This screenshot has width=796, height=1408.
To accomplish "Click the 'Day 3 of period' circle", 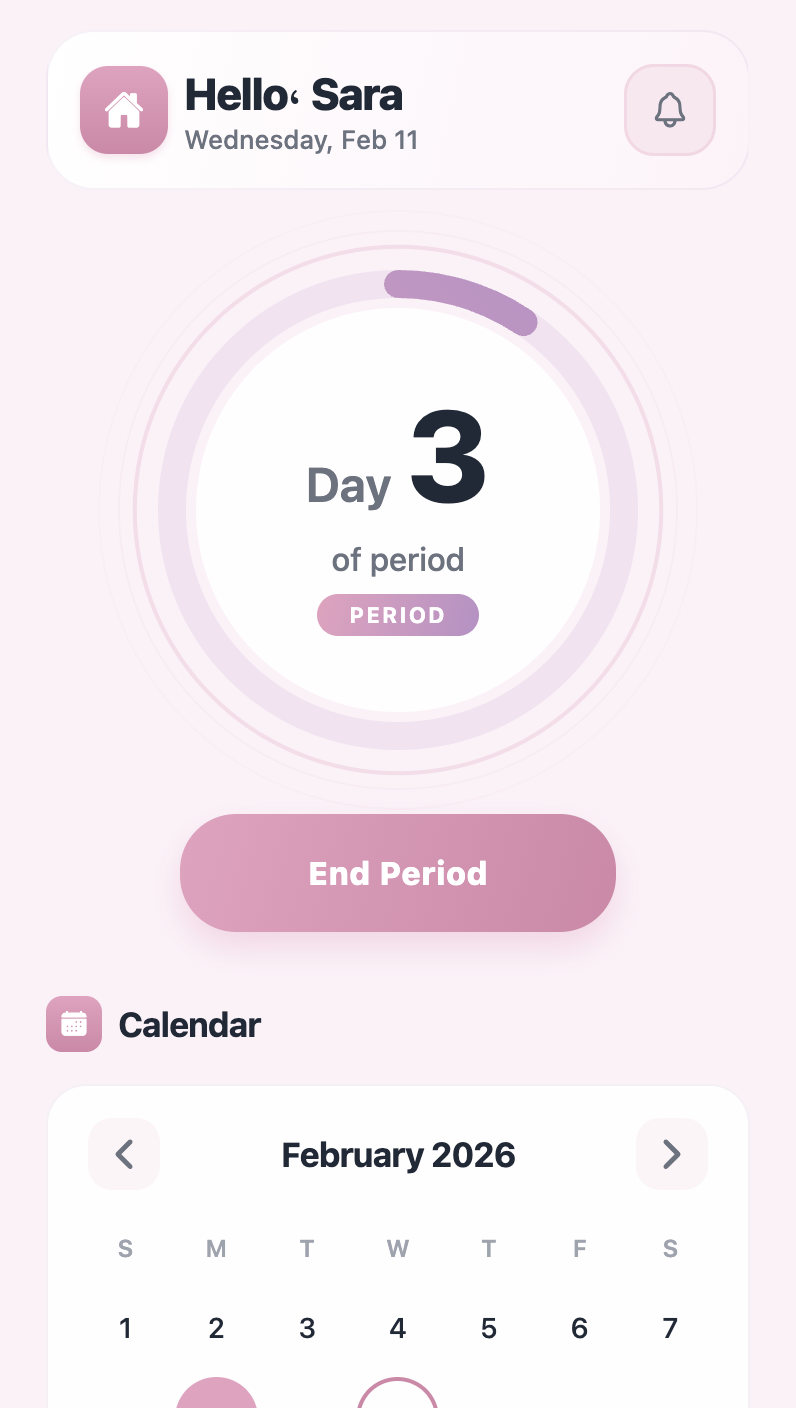I will pos(398,510).
